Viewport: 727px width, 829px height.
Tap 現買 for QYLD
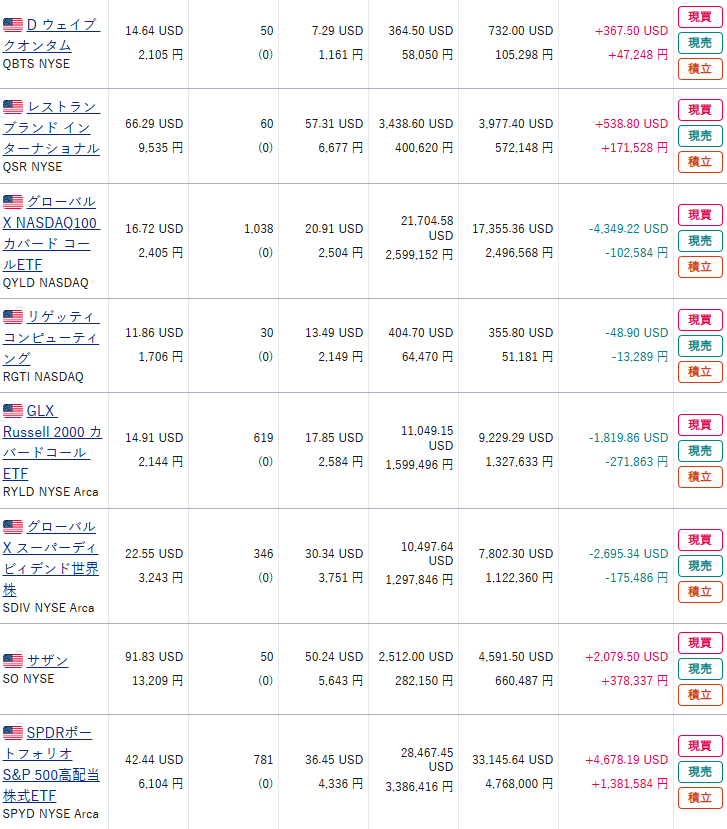[699, 215]
